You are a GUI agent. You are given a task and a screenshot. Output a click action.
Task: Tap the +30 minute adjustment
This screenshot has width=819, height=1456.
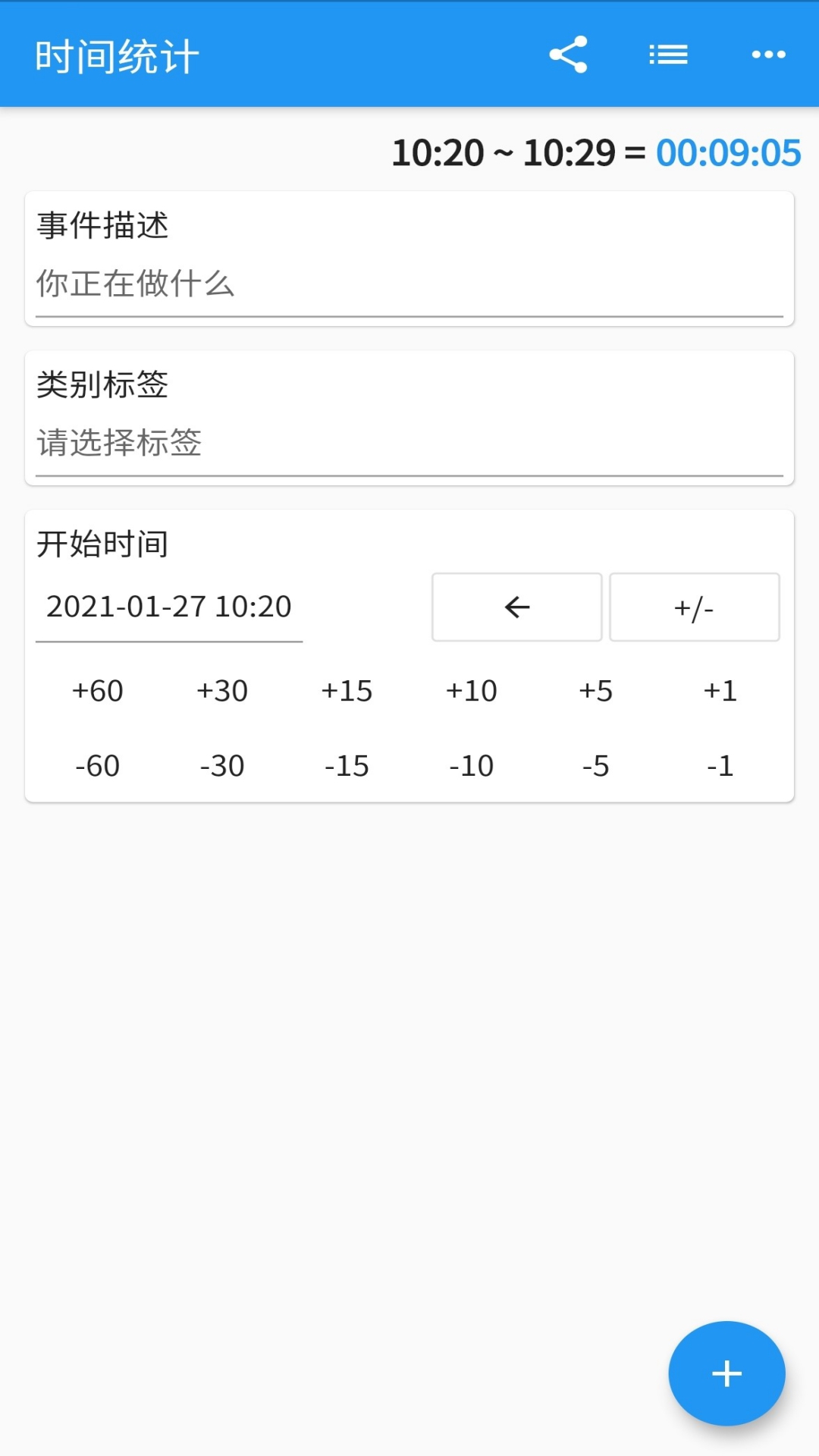click(x=222, y=690)
